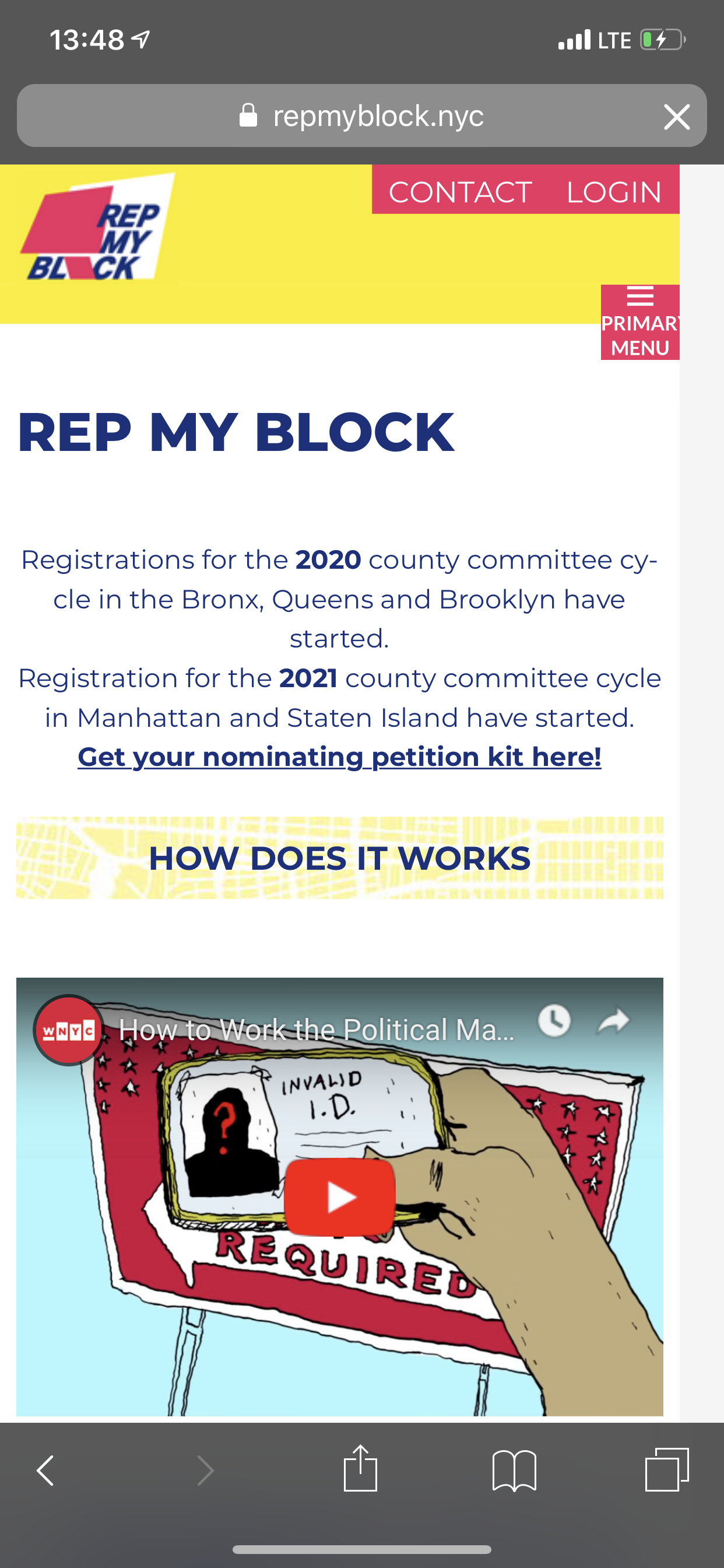724x1568 pixels.
Task: Open the WNYC channel avatar
Action: click(68, 1030)
